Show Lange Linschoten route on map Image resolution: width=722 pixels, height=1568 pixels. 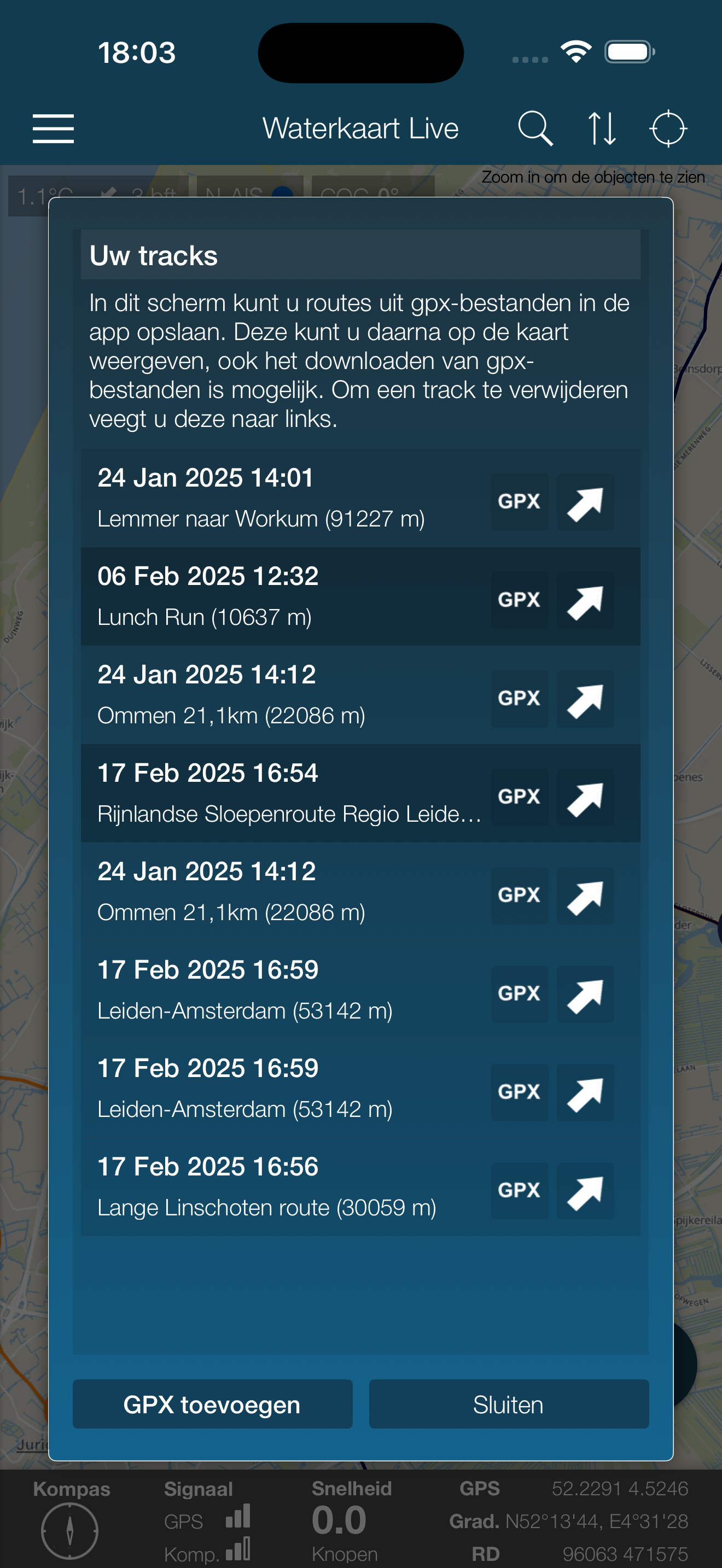point(585,1191)
